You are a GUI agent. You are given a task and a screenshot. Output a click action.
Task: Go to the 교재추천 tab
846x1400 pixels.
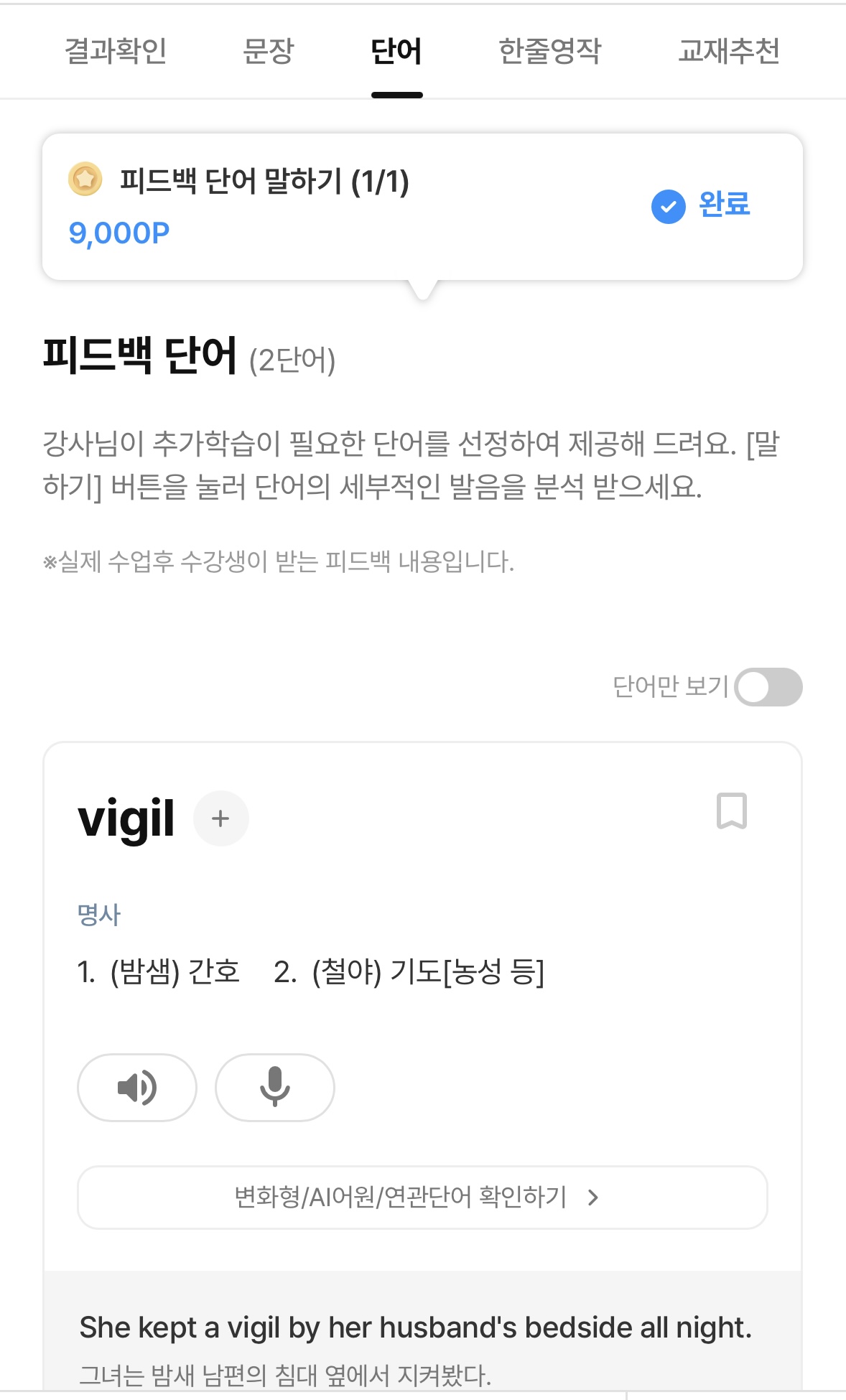(729, 51)
